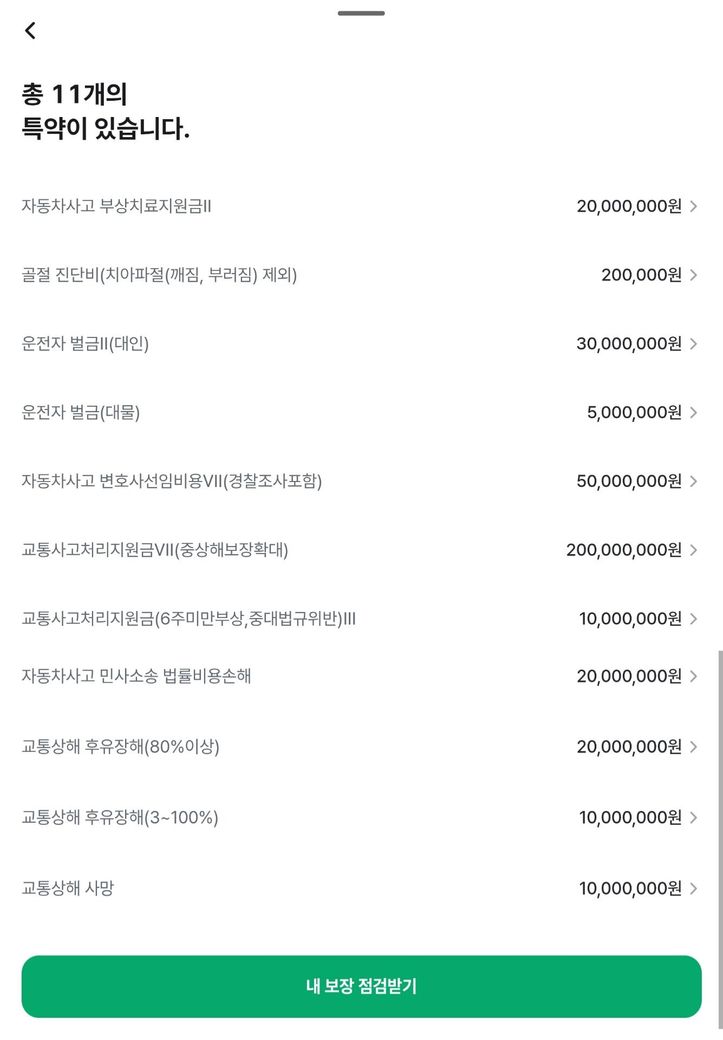Open 골절 진단비(치아파절 제외) row

point(360,275)
